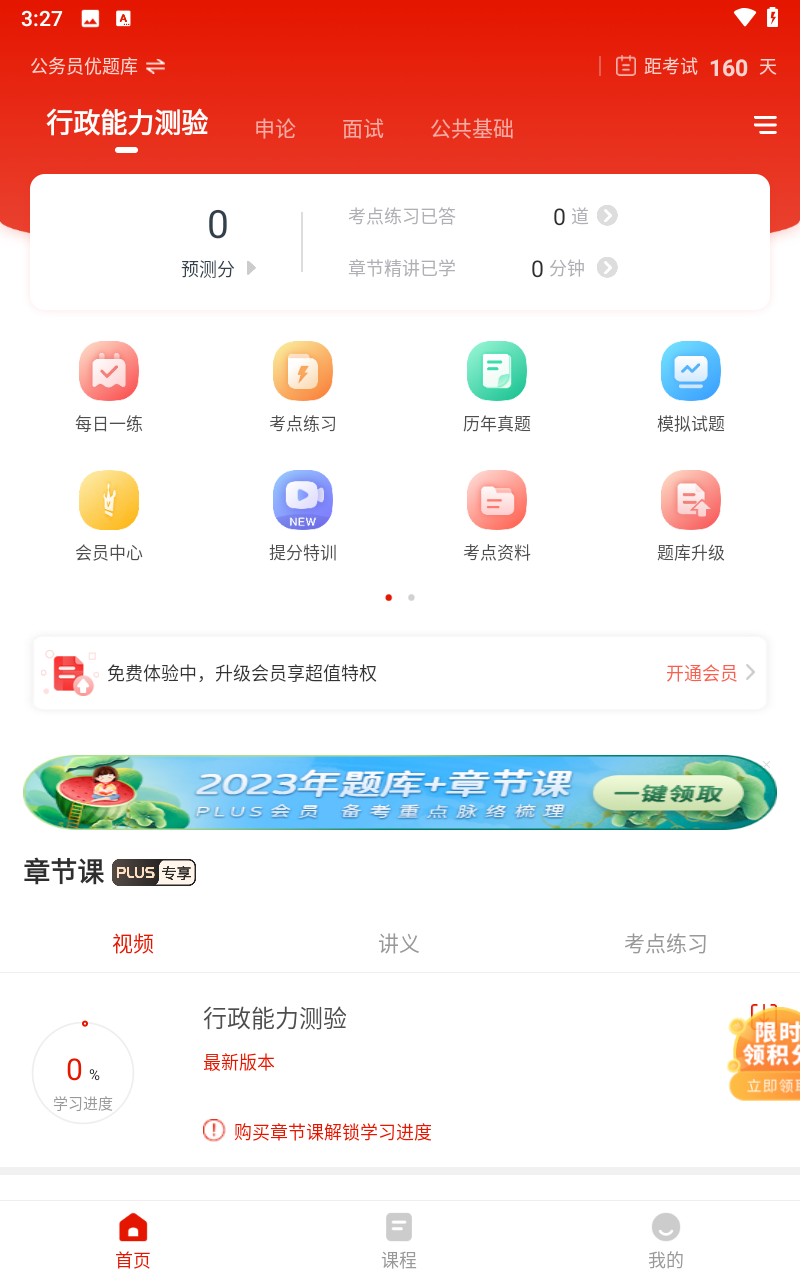The image size is (800, 1280).
Task: Open the 讲义 lecture notes tab
Action: tap(399, 943)
